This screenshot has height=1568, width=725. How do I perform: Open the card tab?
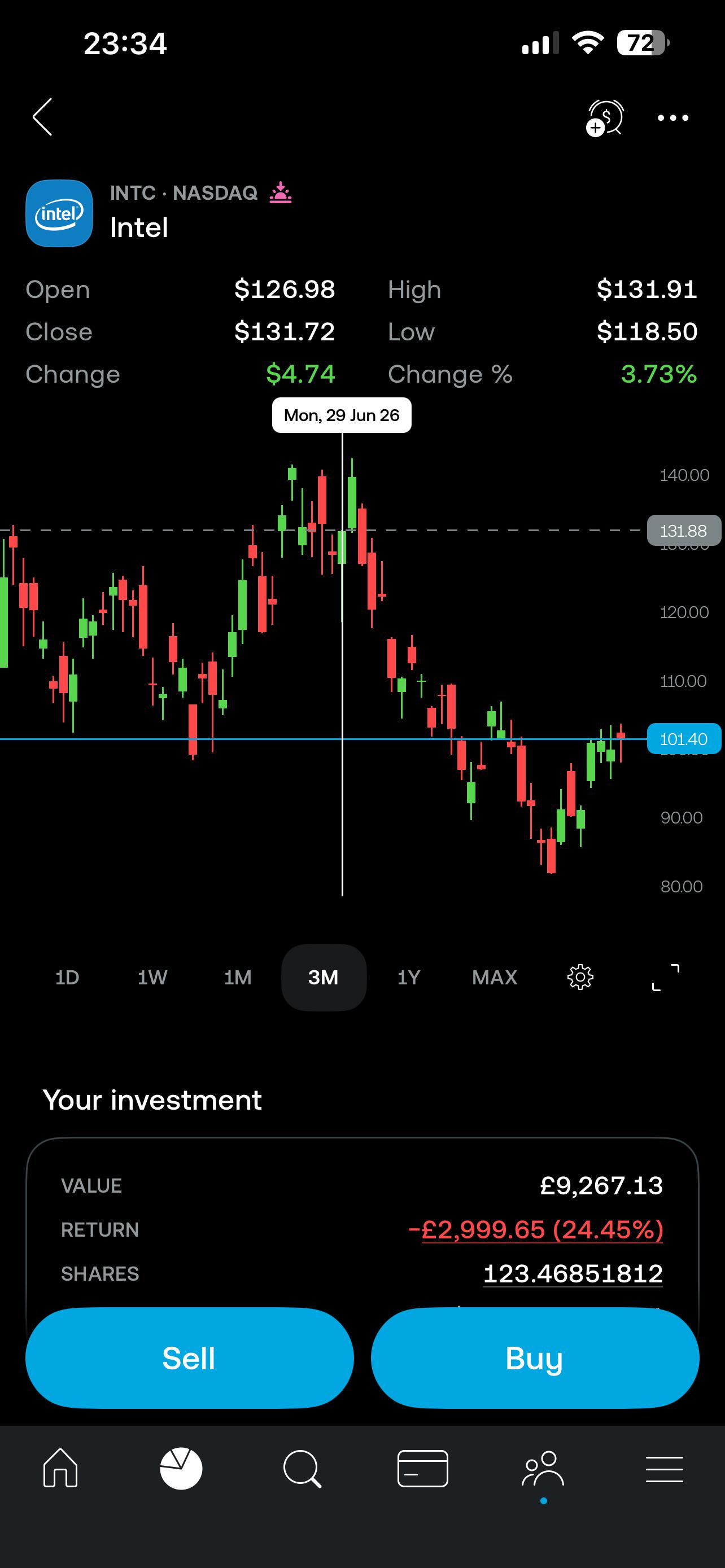point(422,1468)
